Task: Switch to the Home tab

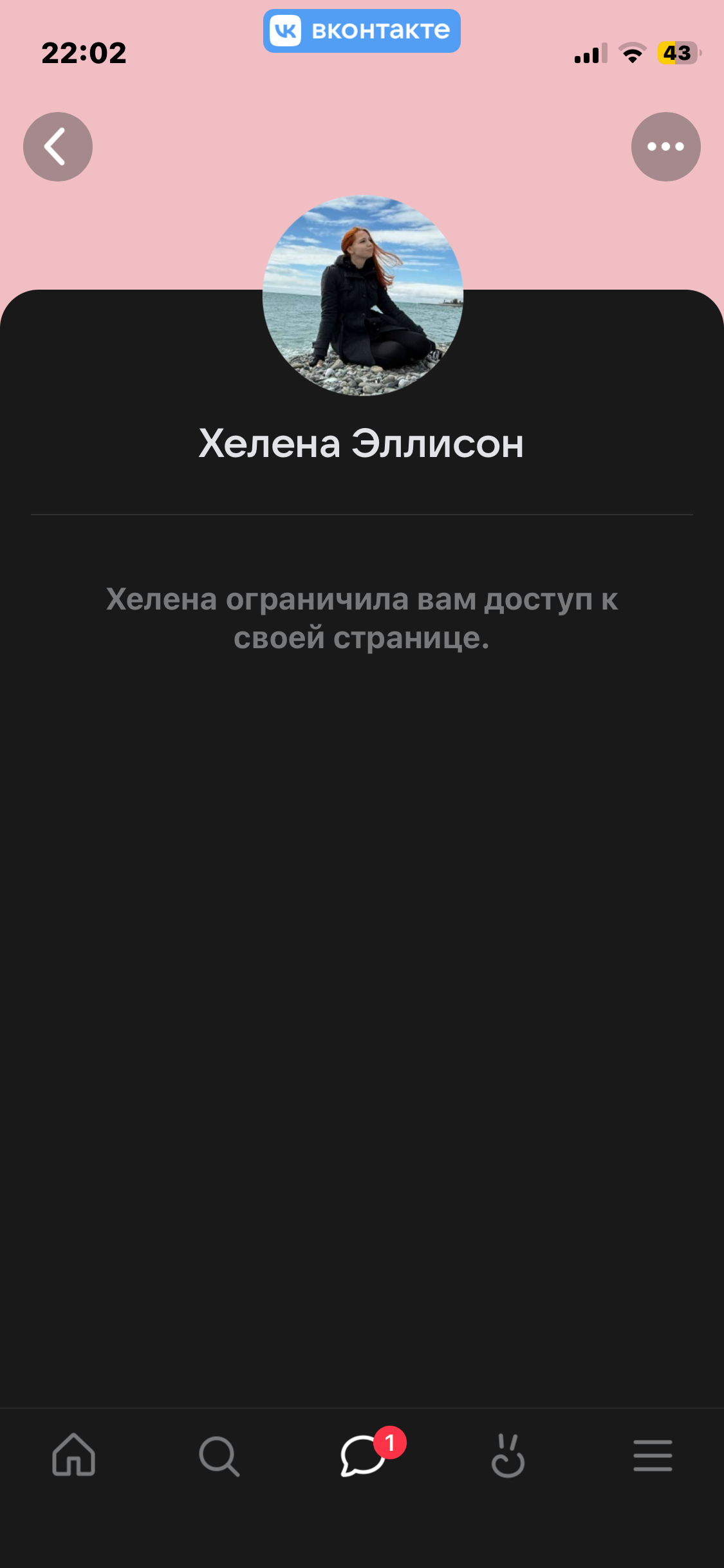Action: tap(74, 1455)
